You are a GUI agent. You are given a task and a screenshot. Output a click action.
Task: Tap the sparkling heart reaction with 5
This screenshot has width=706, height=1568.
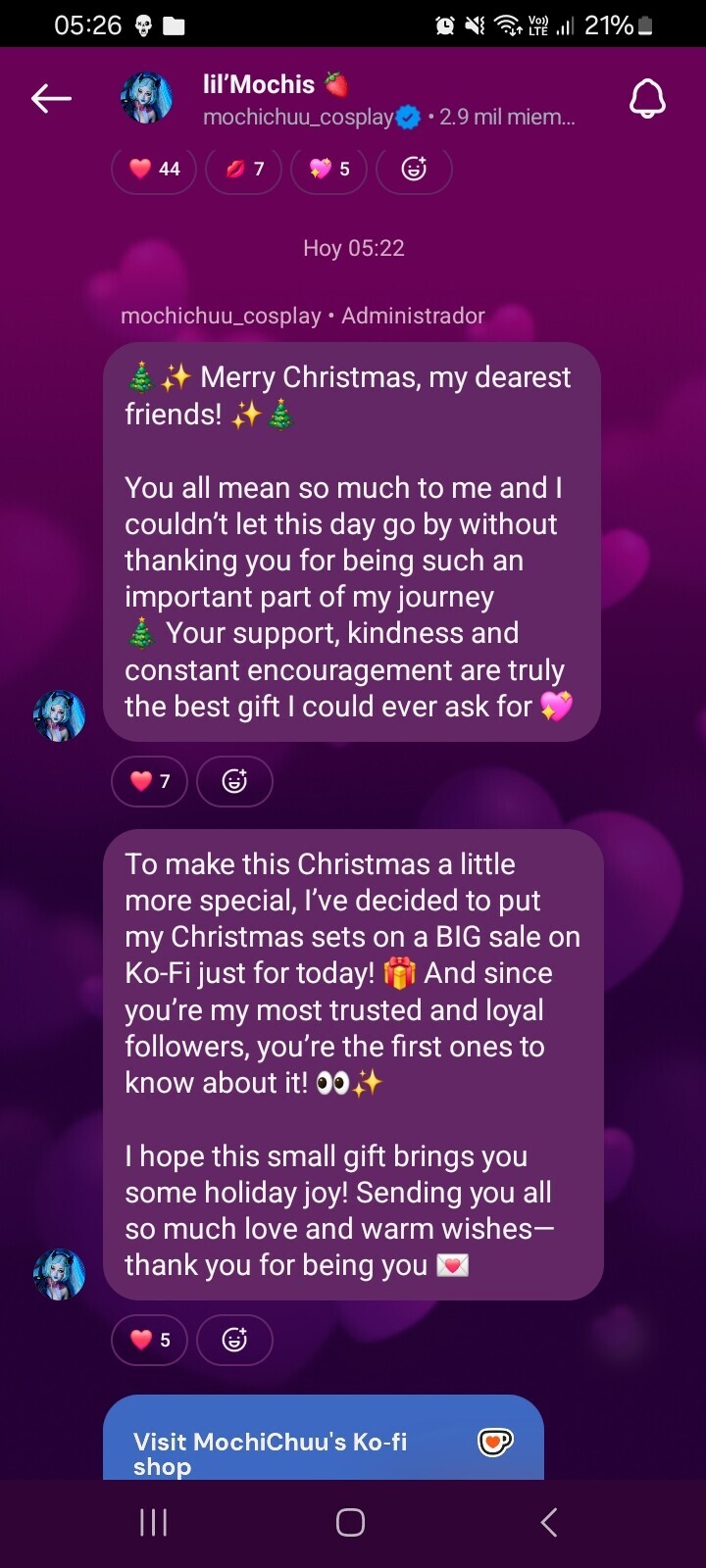pos(329,170)
